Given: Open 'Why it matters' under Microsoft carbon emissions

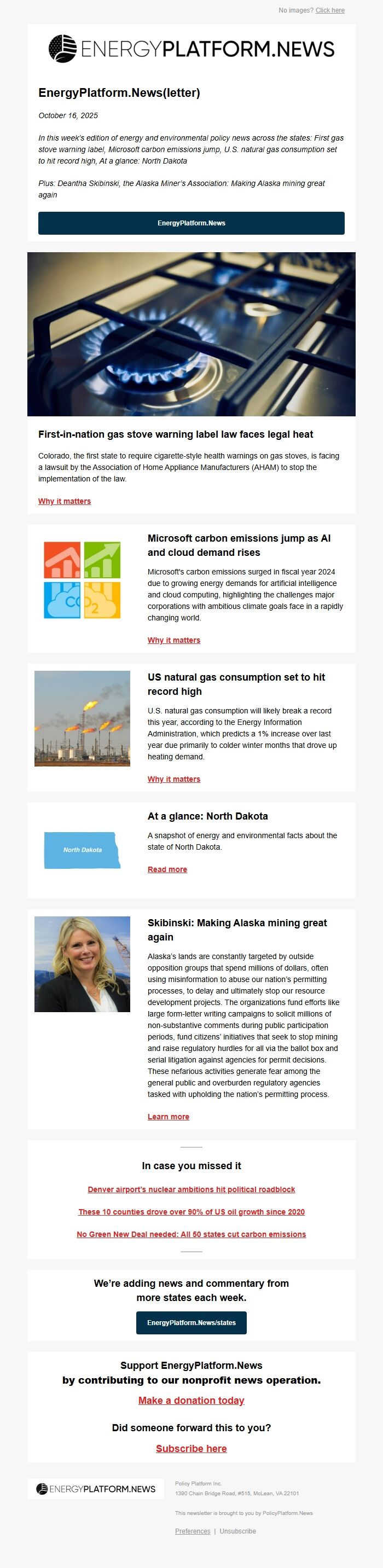Looking at the screenshot, I should pyautogui.click(x=173, y=640).
